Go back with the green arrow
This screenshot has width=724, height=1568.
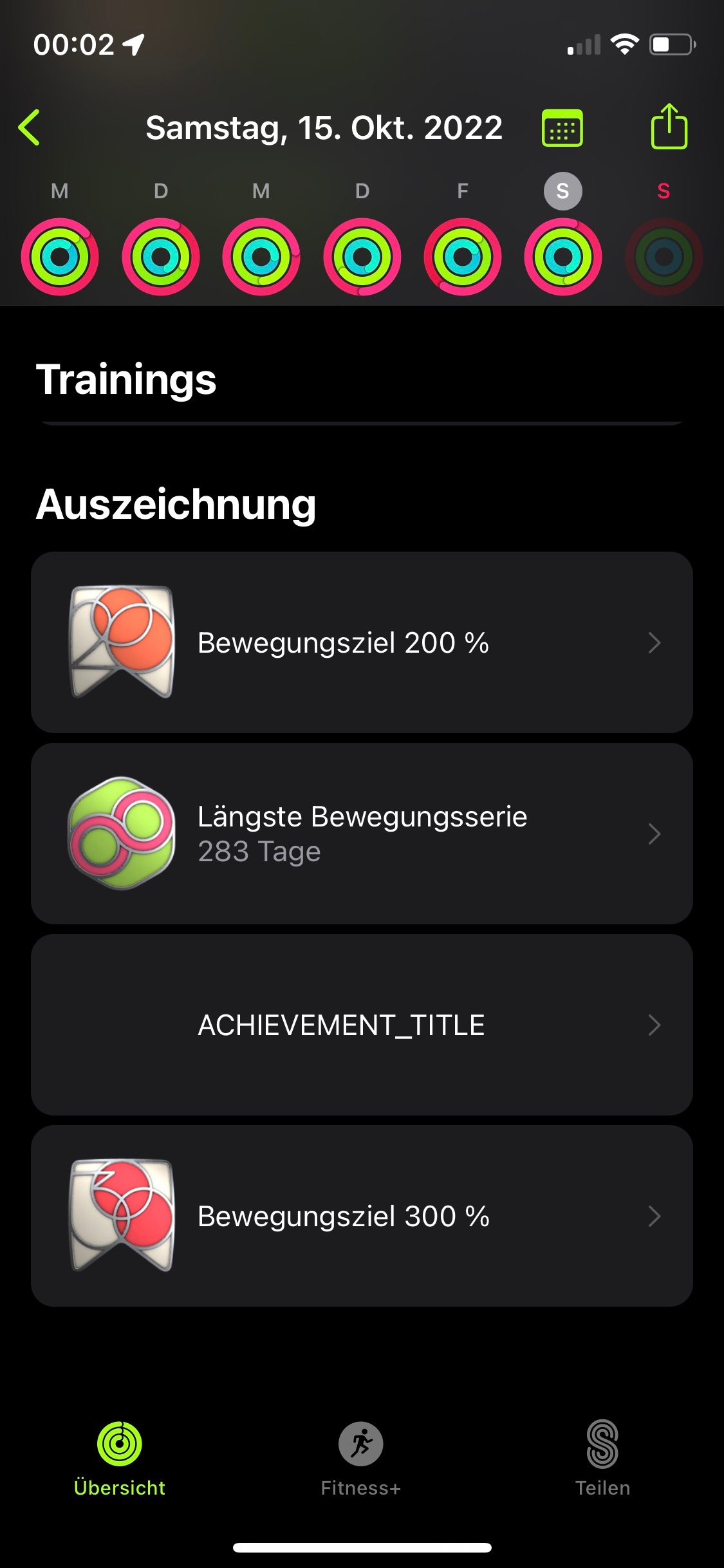pyautogui.click(x=30, y=127)
